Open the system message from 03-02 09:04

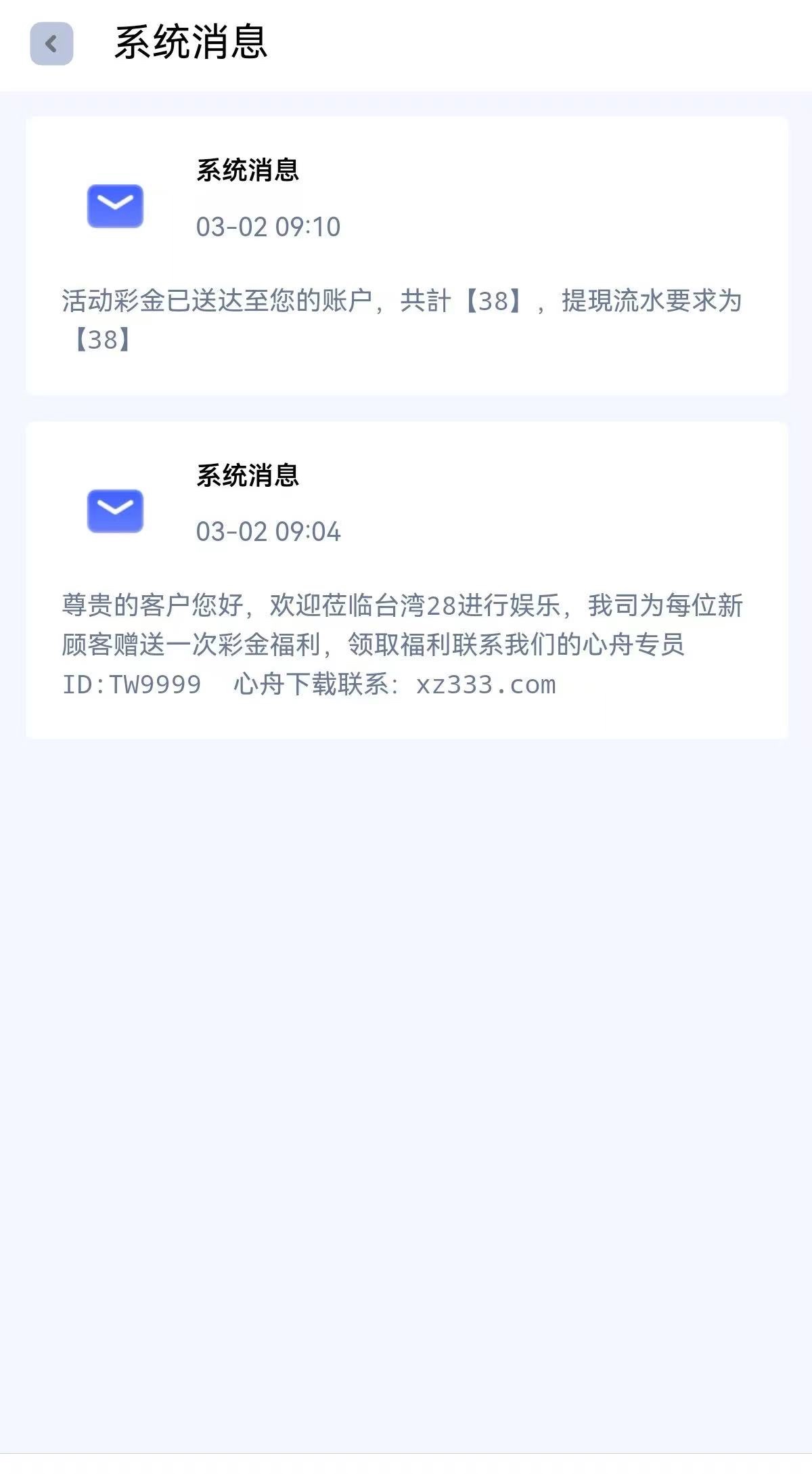(406, 580)
